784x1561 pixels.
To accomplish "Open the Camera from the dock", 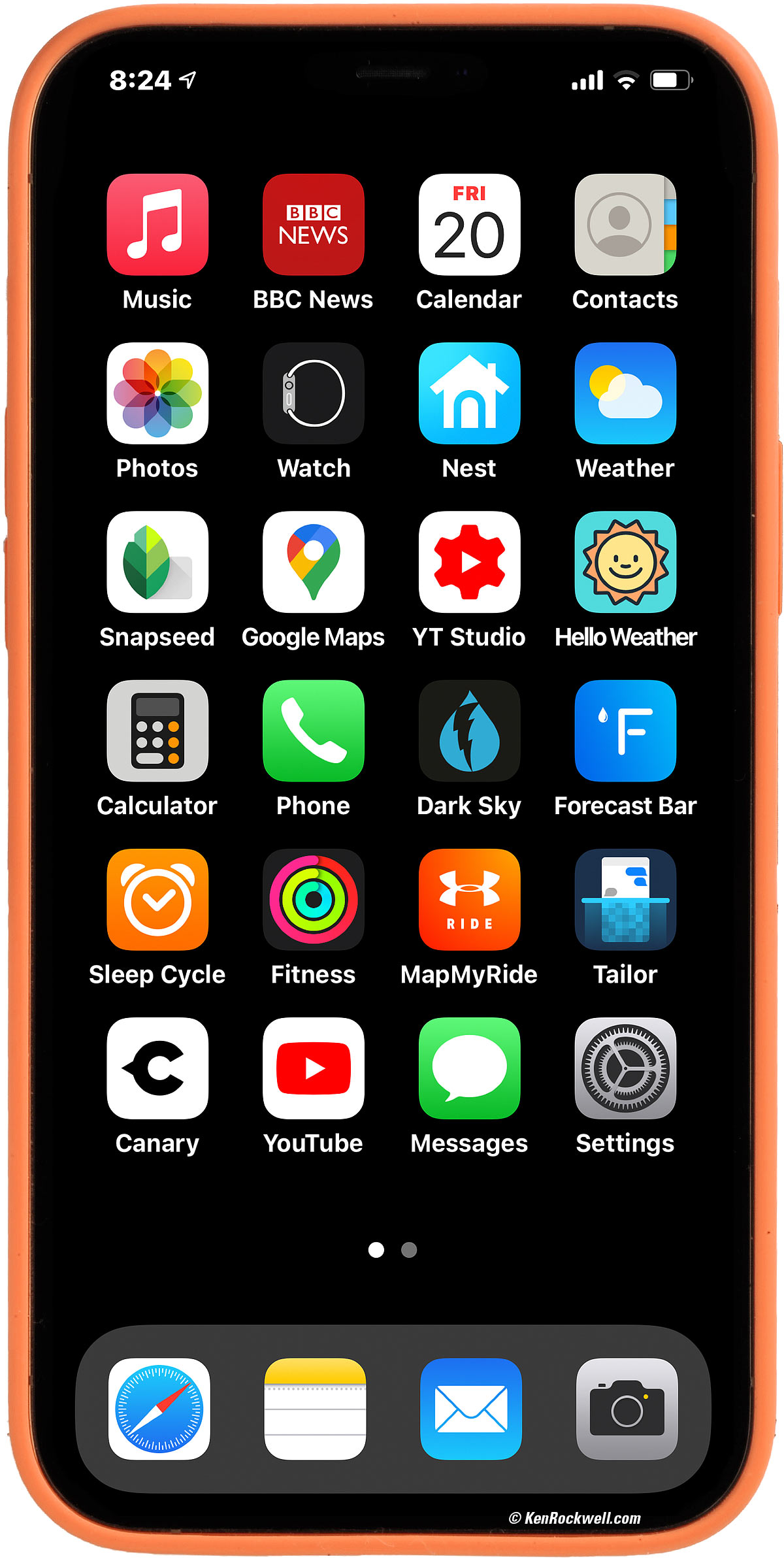I will [627, 1408].
